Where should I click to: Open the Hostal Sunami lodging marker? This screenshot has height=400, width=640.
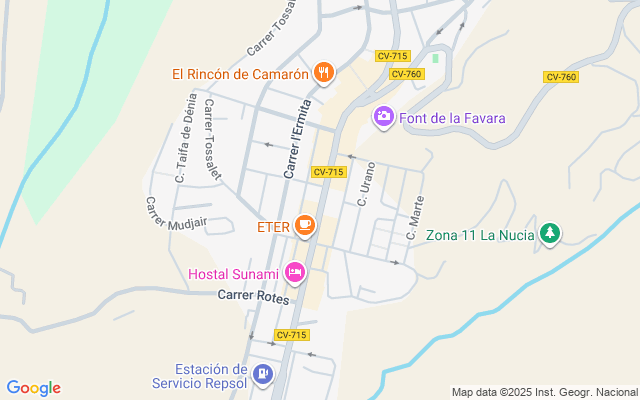point(294,272)
